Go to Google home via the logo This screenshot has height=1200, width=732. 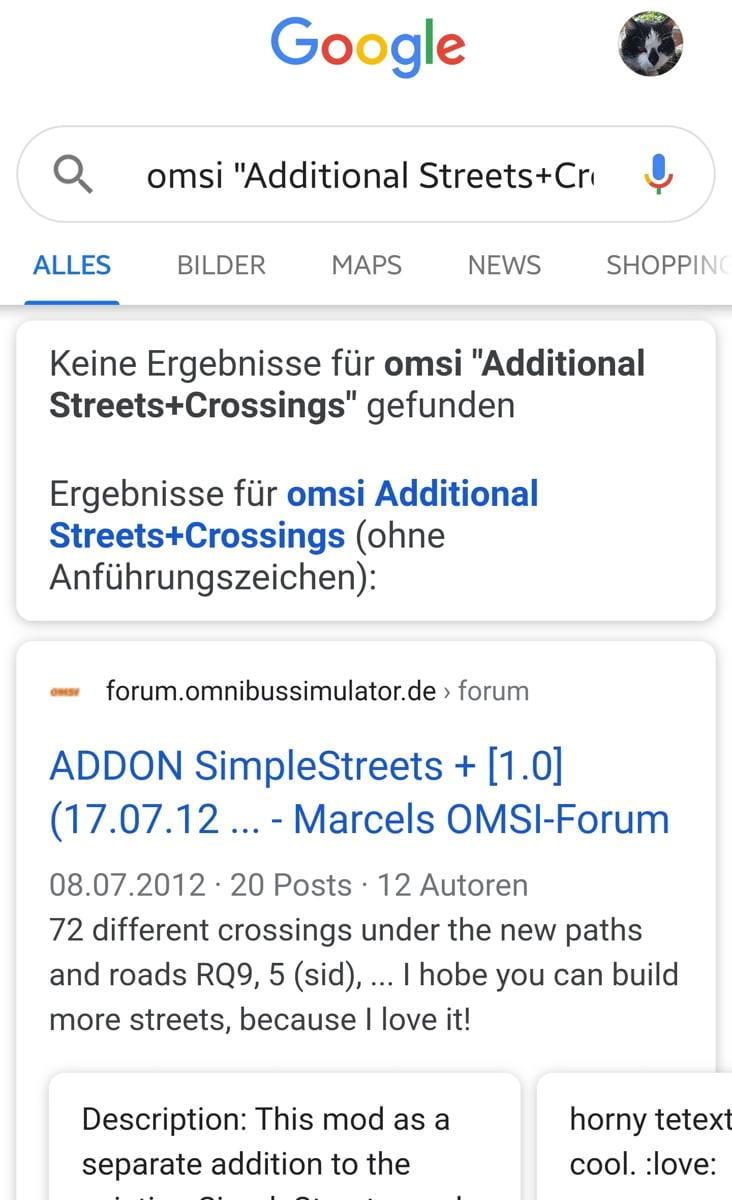367,45
